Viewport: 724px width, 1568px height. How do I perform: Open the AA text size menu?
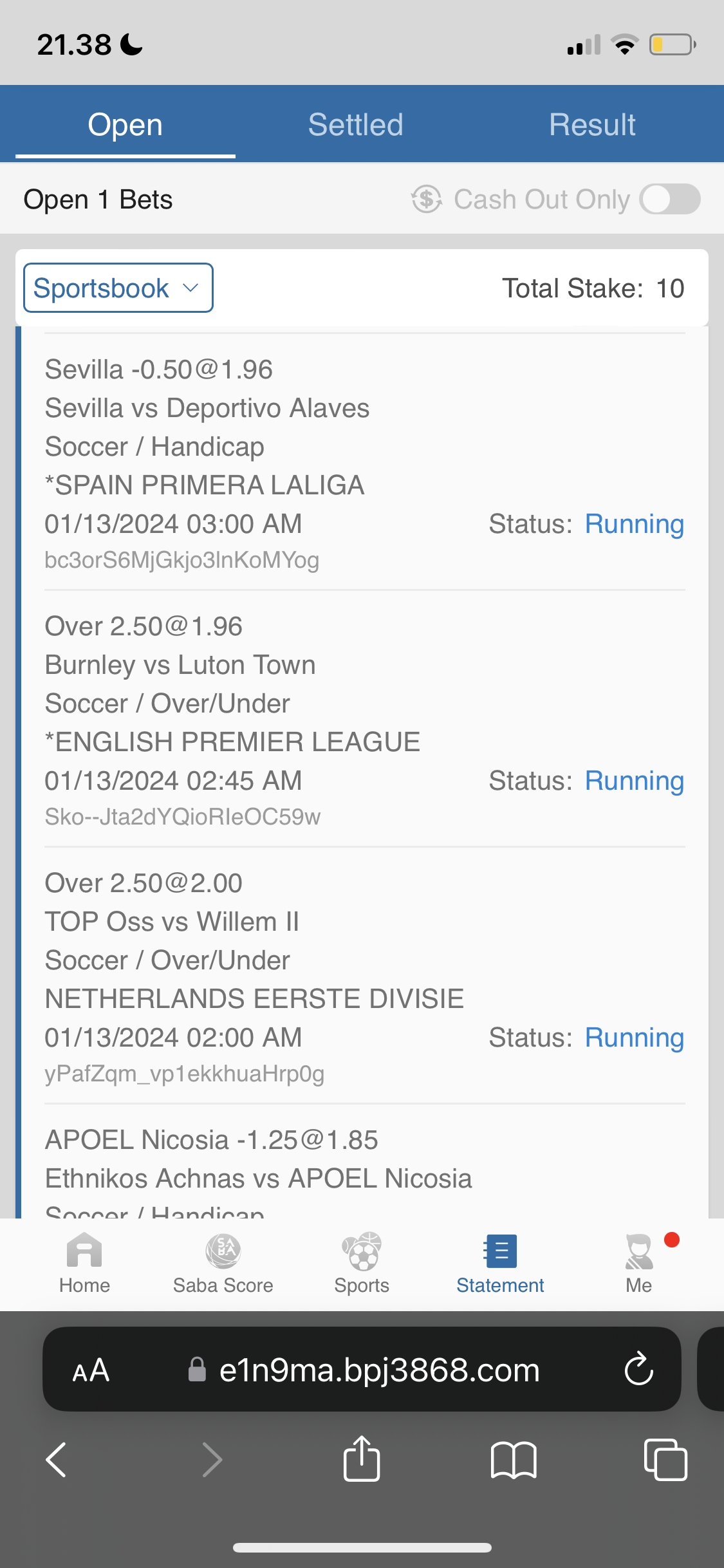91,1370
